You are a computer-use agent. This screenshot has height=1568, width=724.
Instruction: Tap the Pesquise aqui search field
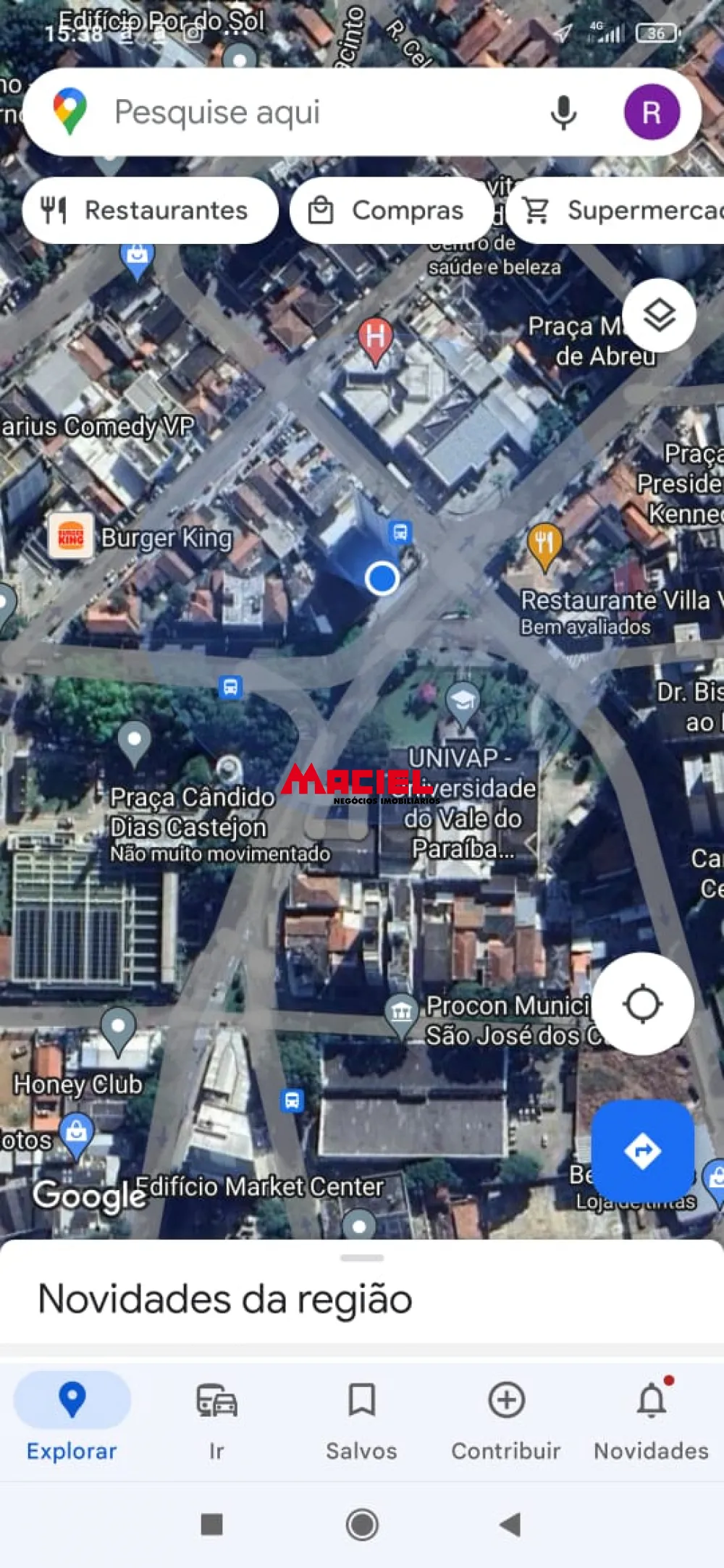pos(290,111)
